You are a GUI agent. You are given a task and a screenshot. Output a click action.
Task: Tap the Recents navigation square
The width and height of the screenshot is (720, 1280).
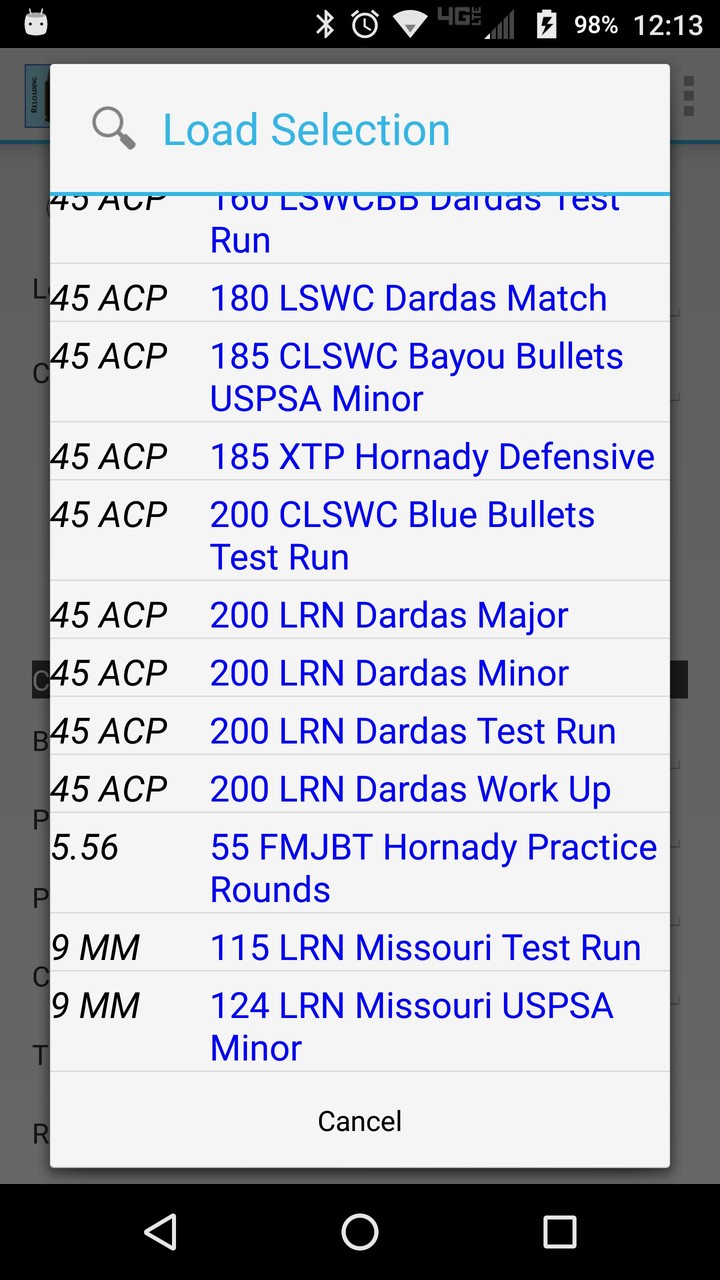pyautogui.click(x=558, y=1232)
